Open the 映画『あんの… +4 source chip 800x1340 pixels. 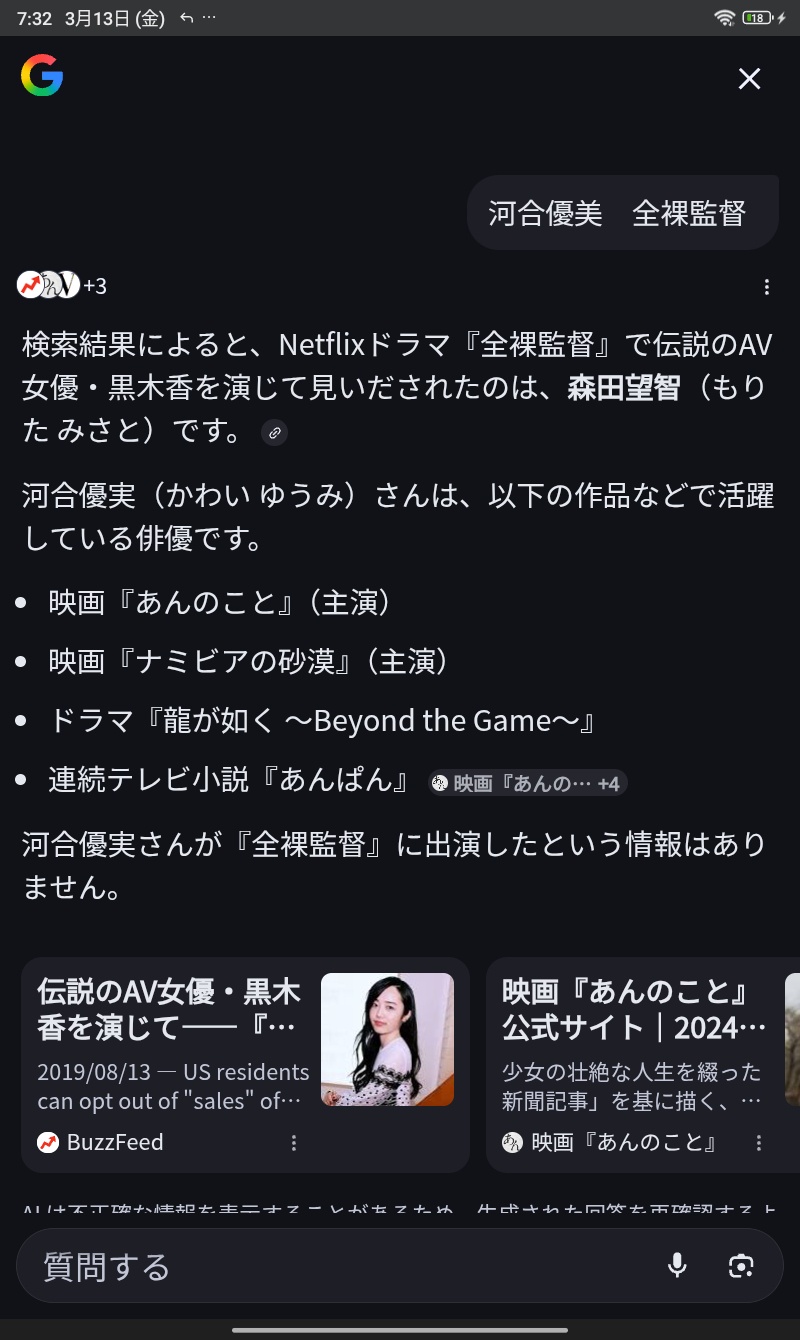click(528, 783)
